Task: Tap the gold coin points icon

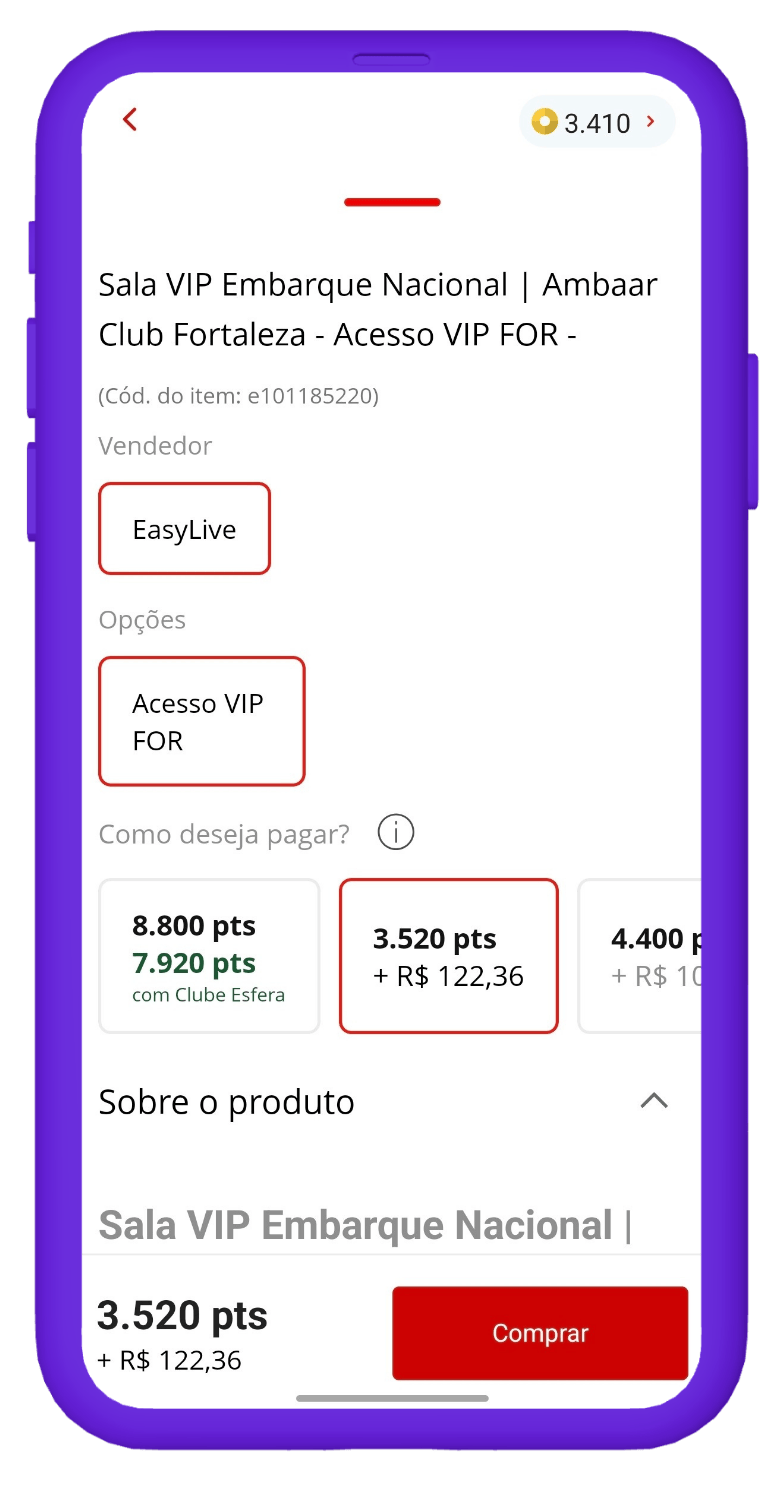Action: pos(543,123)
